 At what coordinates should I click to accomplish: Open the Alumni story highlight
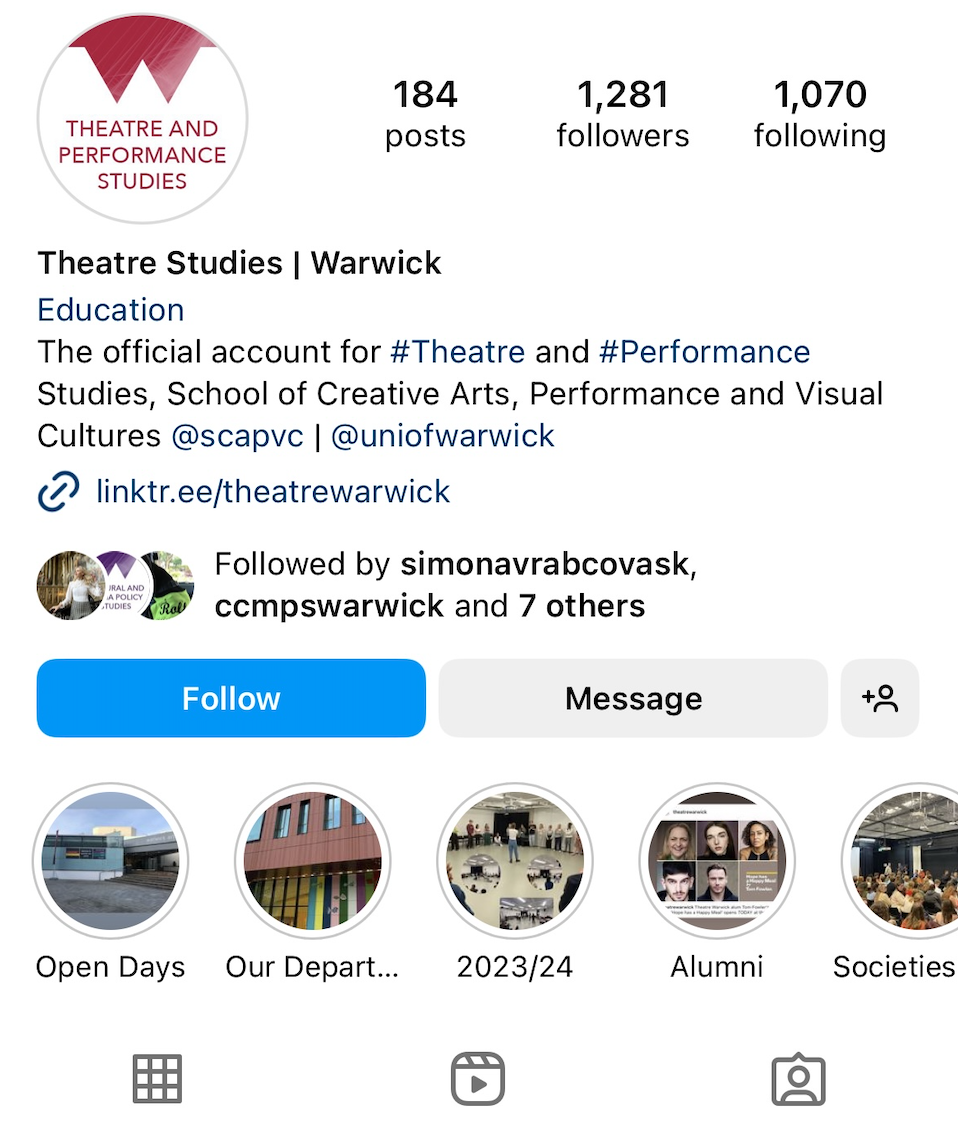pyautogui.click(x=717, y=861)
